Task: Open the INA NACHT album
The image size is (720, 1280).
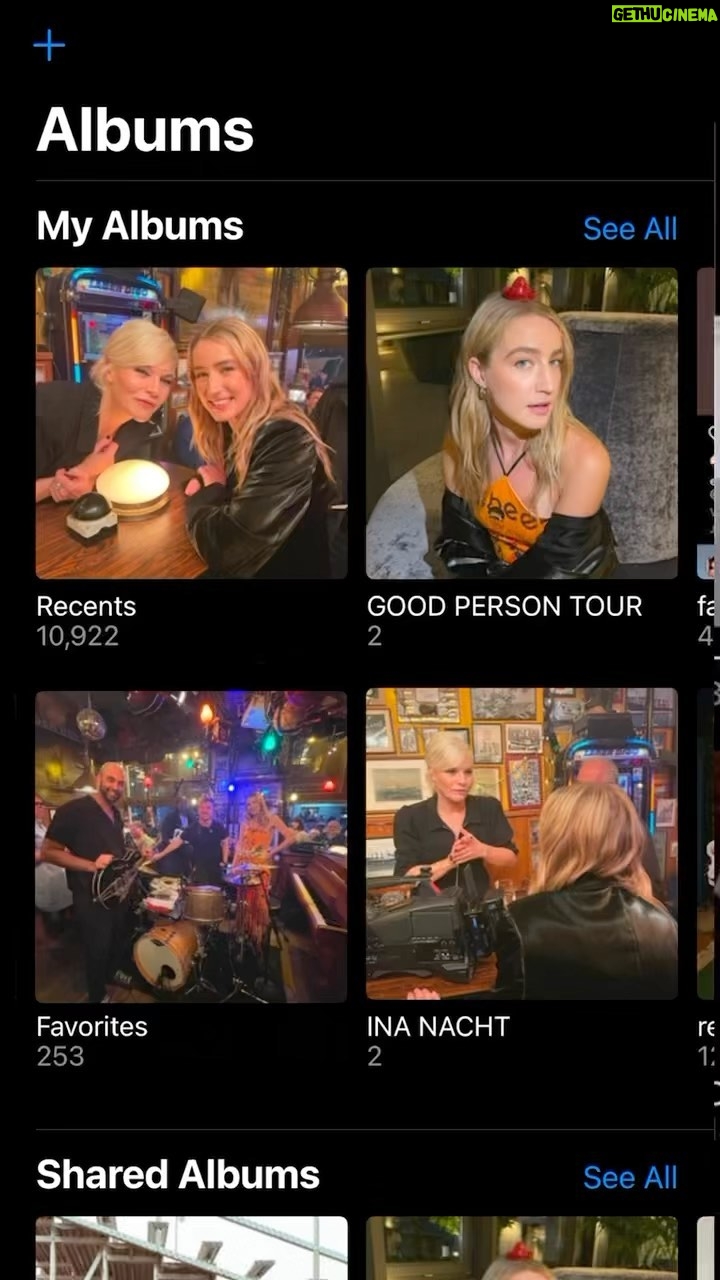Action: click(x=522, y=845)
